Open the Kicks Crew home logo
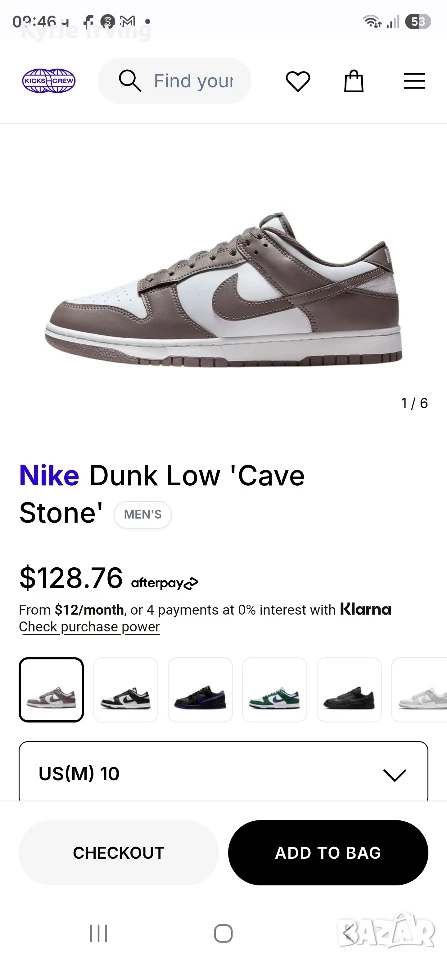The height and width of the screenshot is (960, 447). pyautogui.click(x=49, y=81)
